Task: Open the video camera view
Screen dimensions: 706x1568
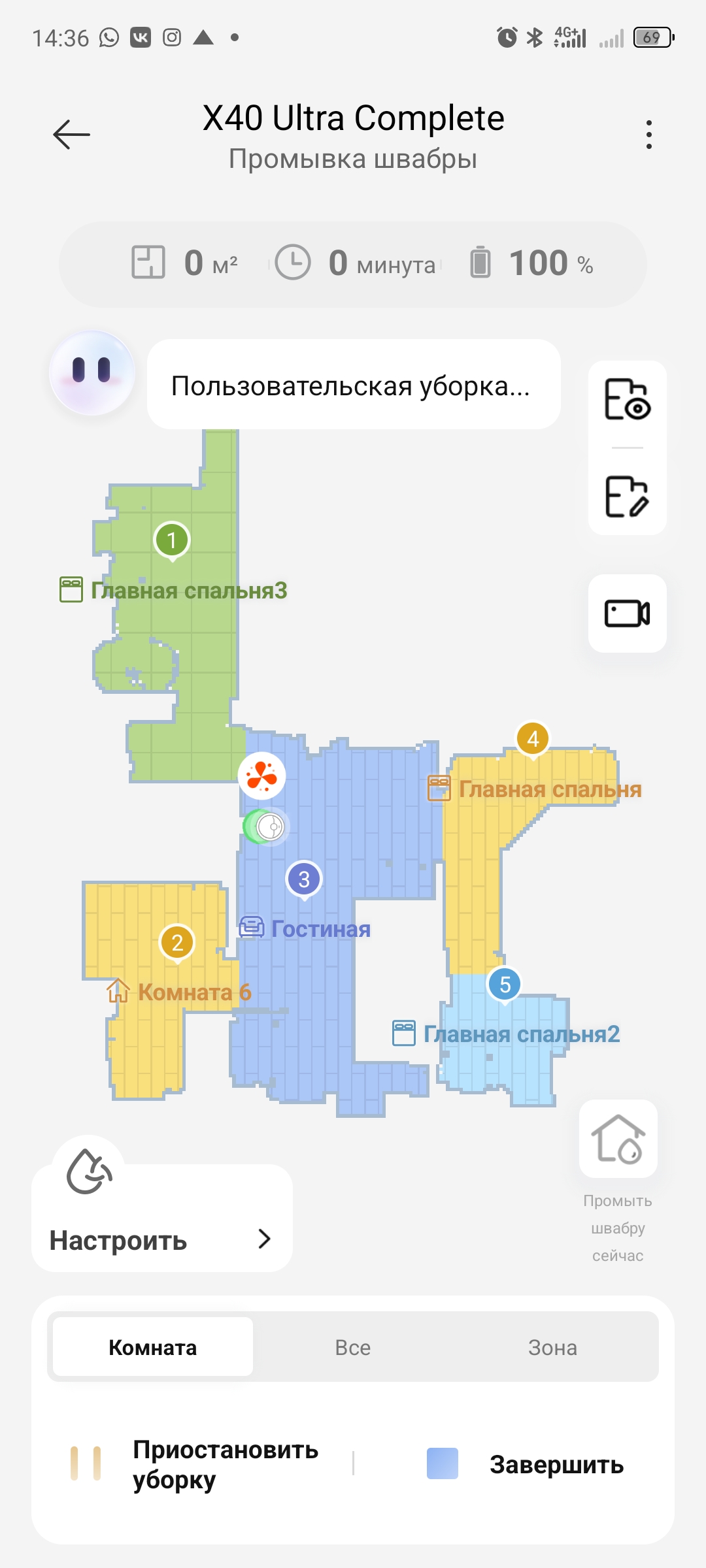Action: click(627, 613)
